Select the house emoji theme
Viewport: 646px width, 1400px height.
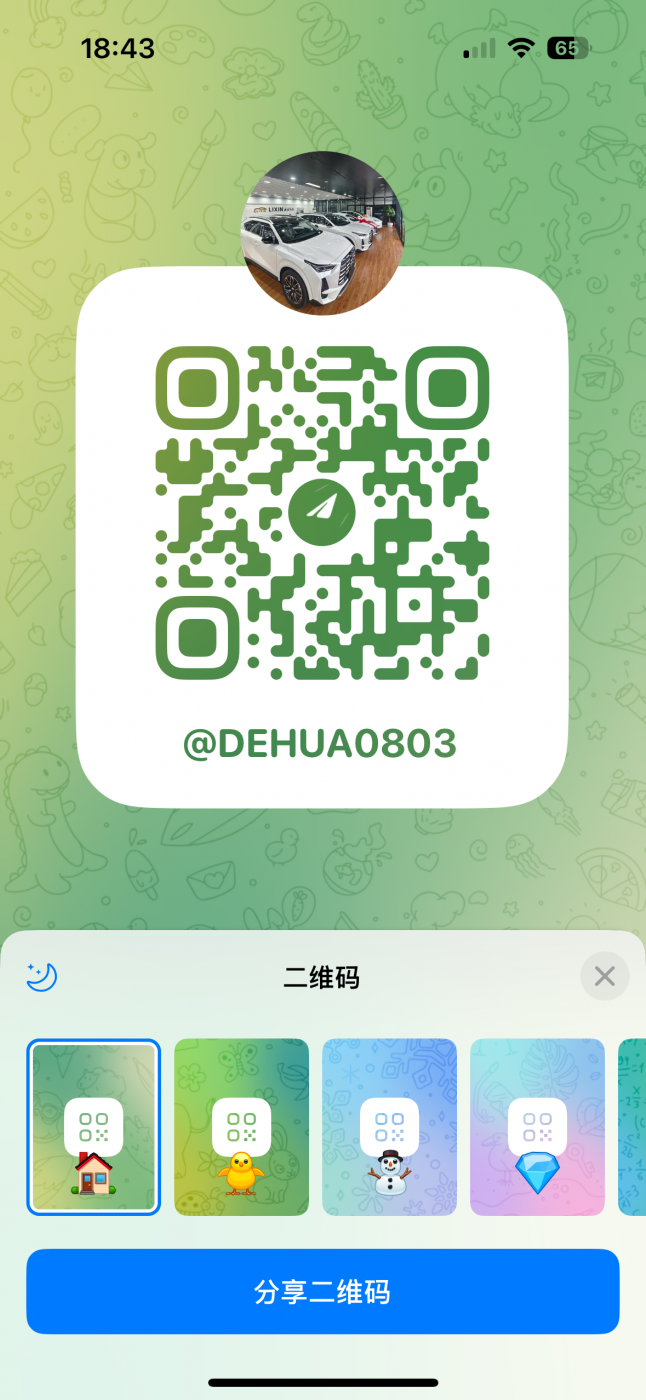click(x=93, y=1127)
